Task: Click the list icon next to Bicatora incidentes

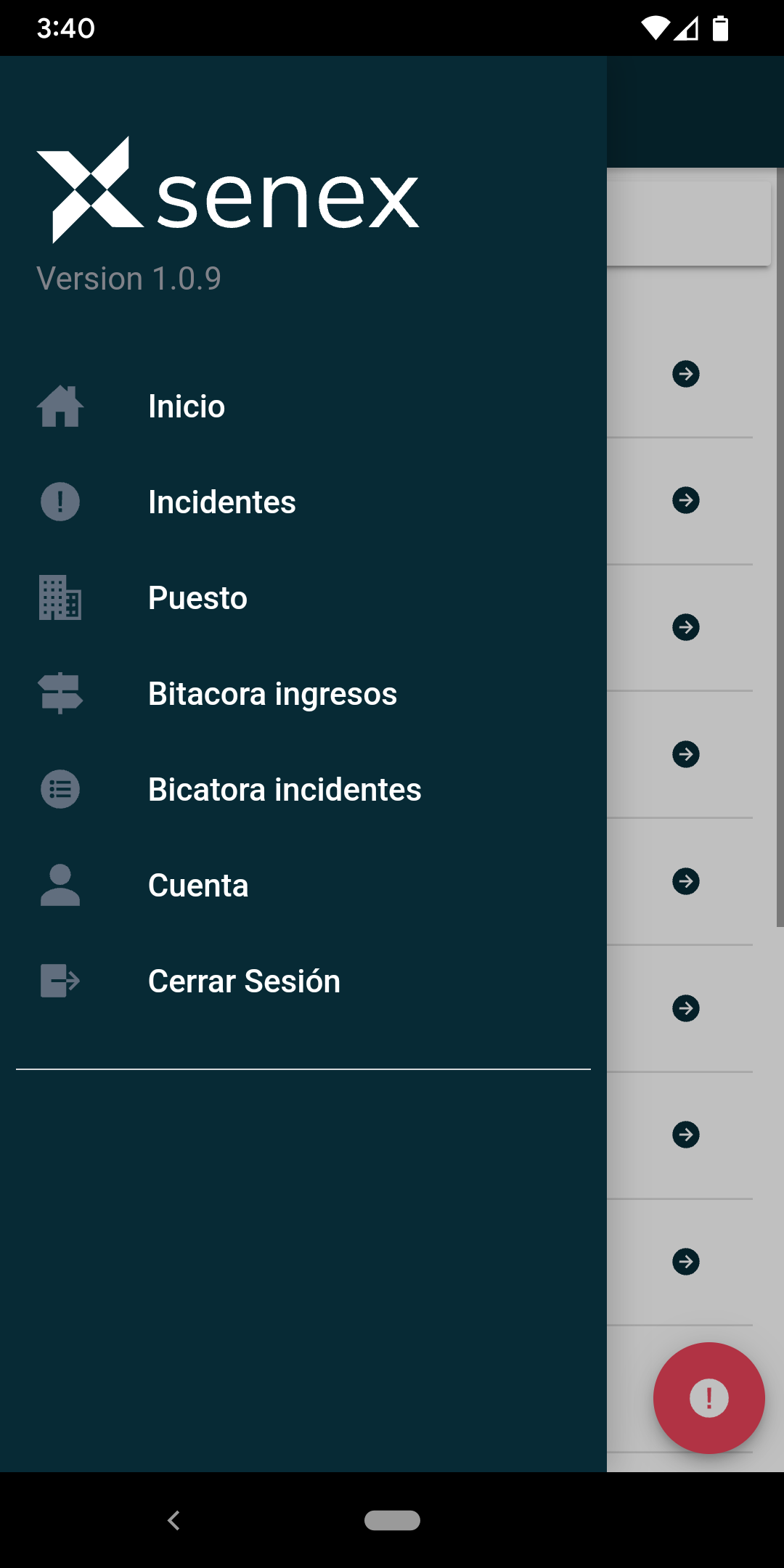Action: tap(60, 789)
